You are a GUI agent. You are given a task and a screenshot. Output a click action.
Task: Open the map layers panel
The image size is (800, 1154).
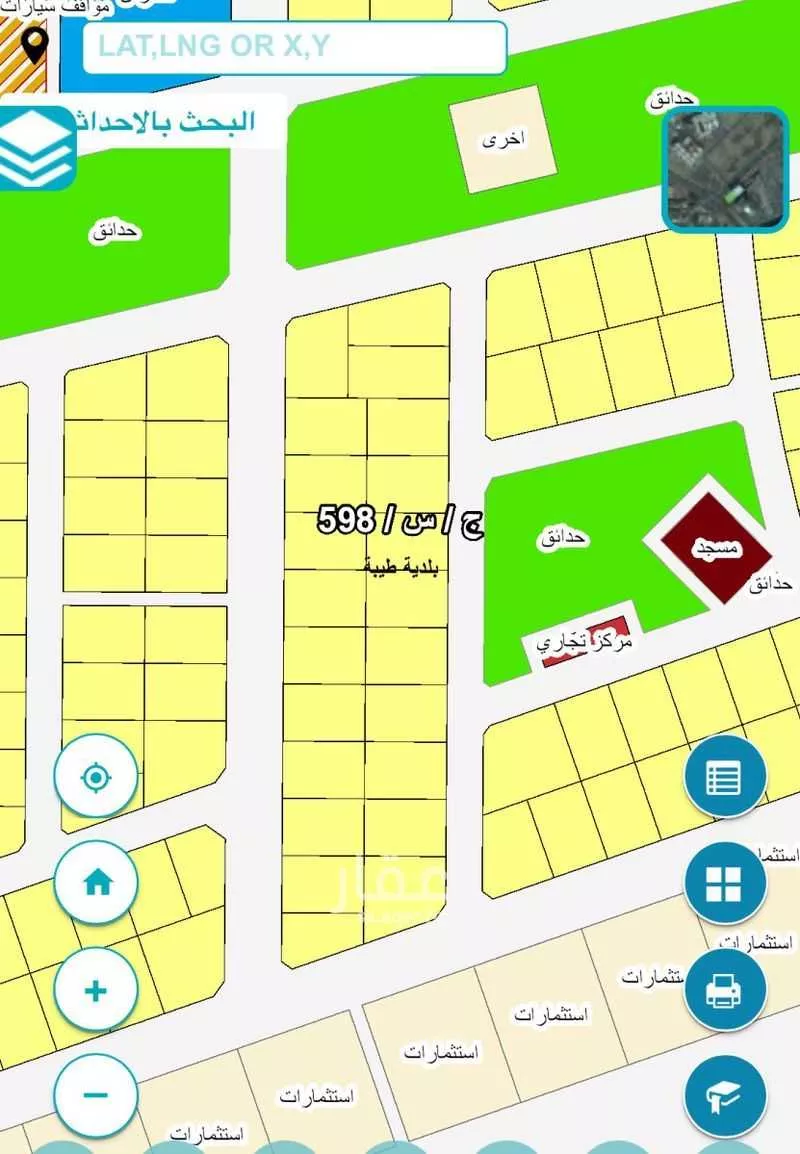(x=36, y=147)
